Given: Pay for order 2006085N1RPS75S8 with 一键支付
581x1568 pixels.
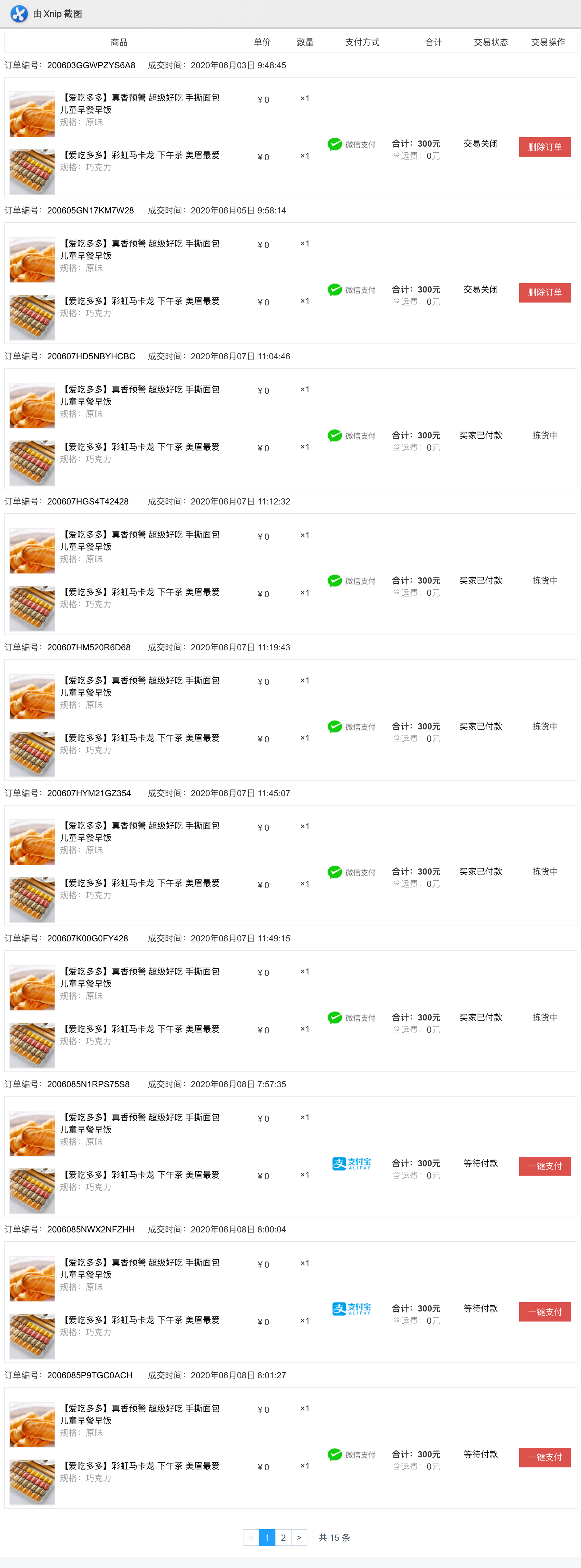Looking at the screenshot, I should pos(544,1166).
